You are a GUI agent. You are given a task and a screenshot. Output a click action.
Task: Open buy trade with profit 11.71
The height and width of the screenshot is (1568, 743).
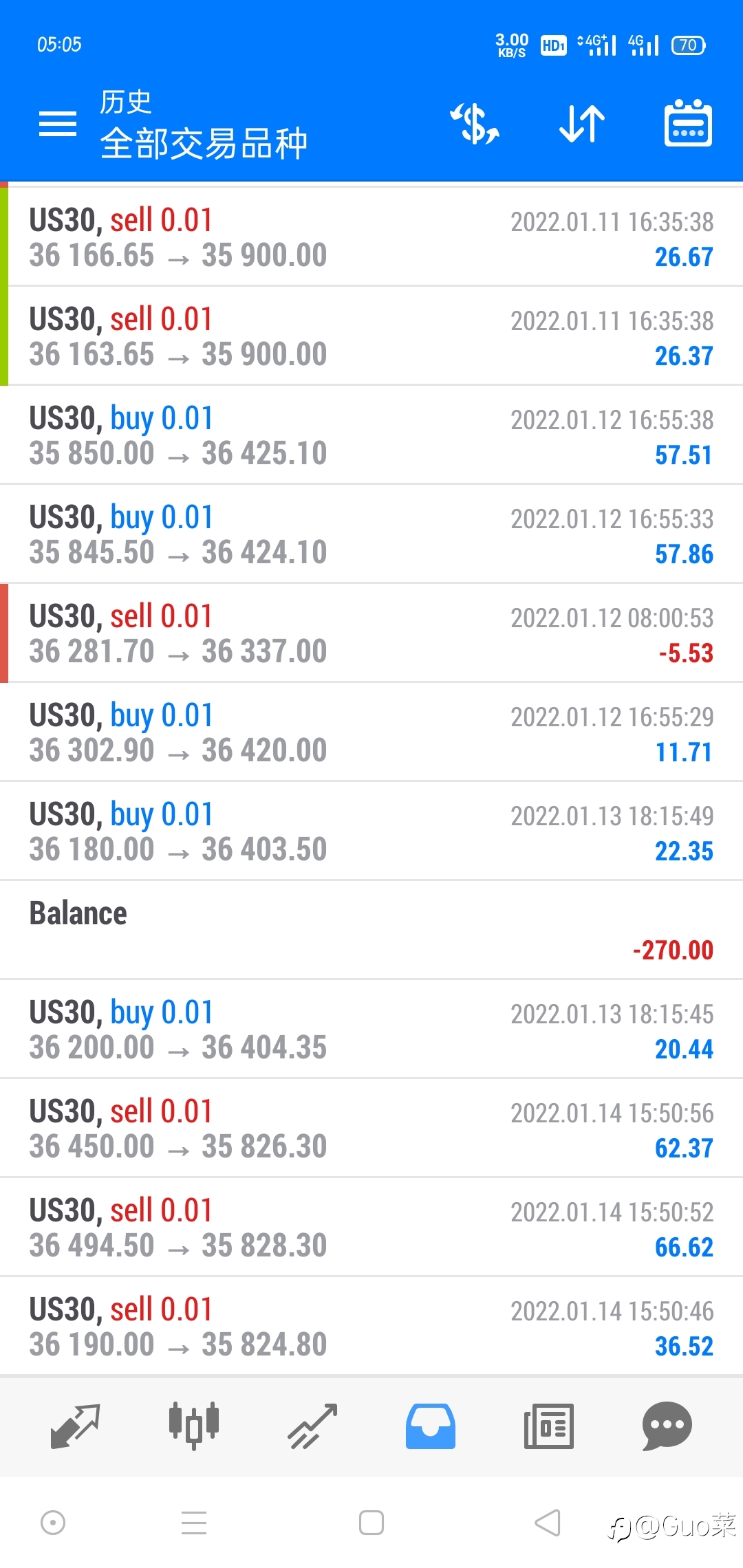click(x=371, y=732)
